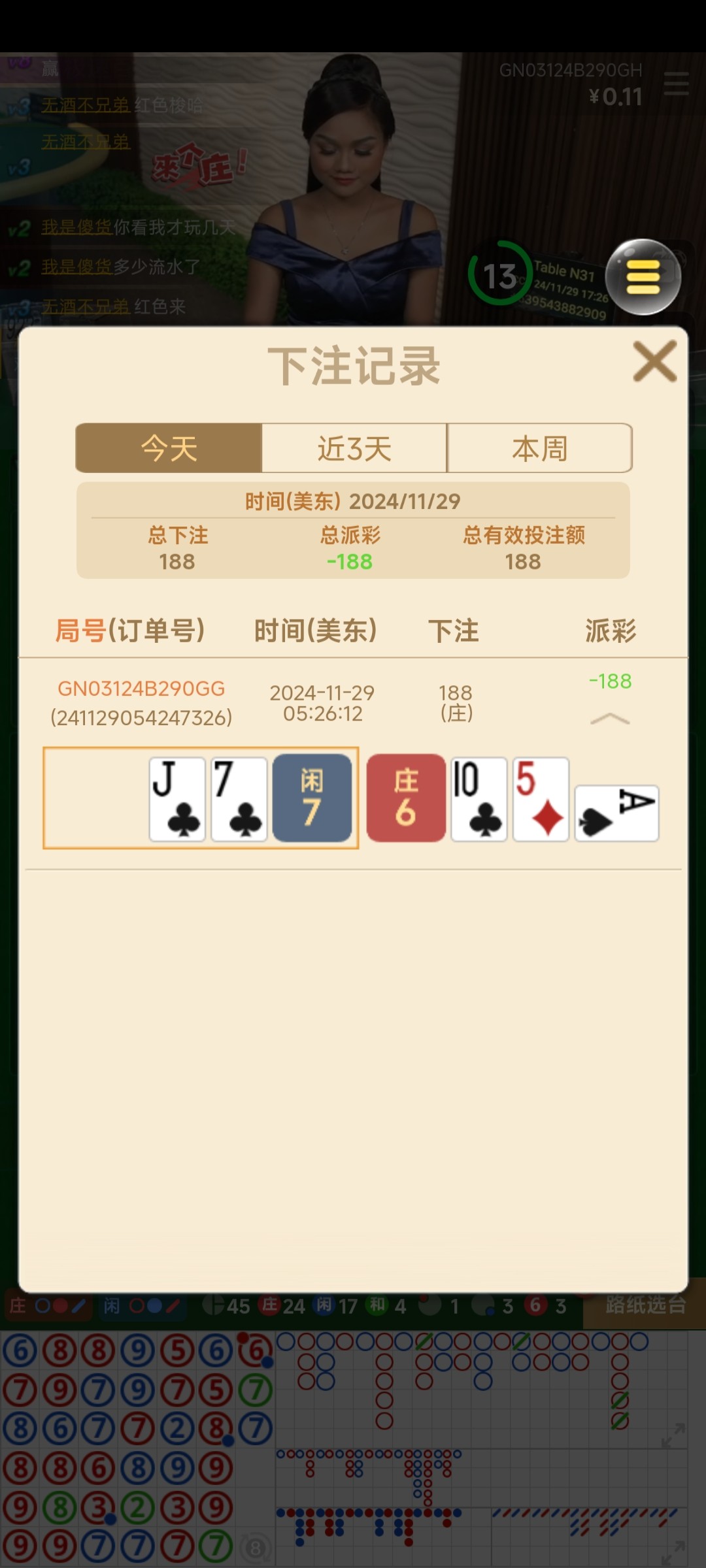Open the round yellow menu button
This screenshot has height=1568, width=706.
click(643, 277)
